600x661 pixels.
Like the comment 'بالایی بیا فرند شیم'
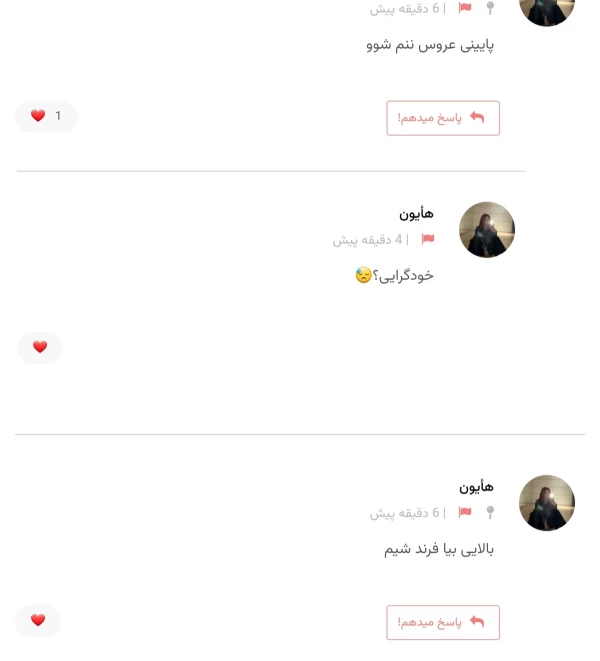(38, 620)
